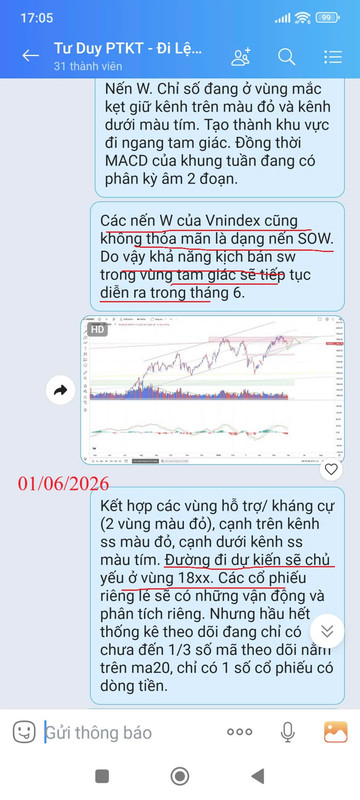
Task: Tap the system back button
Action: 258,776
